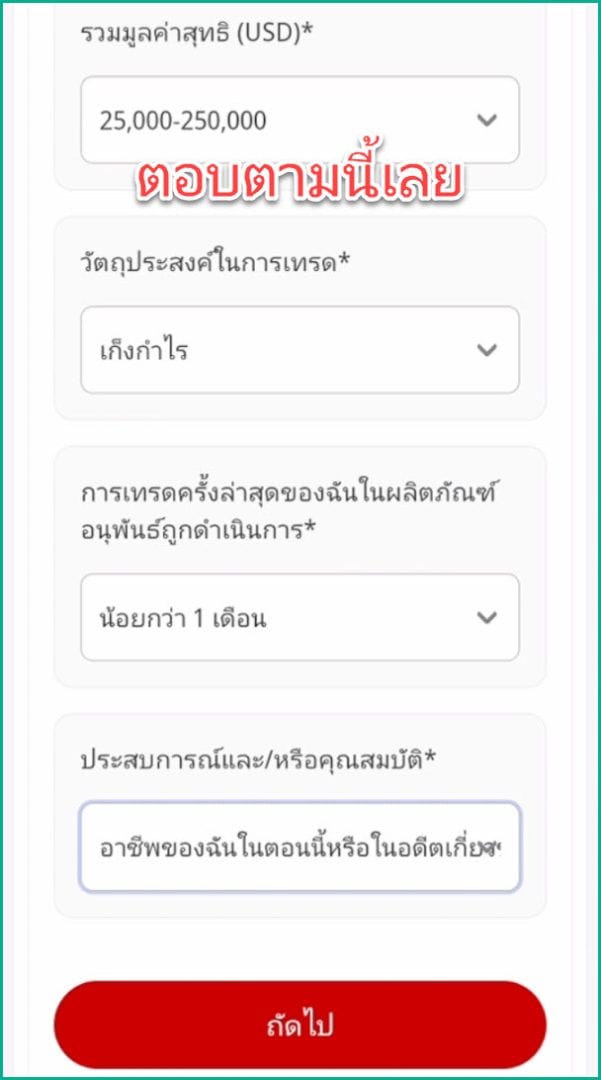Tap the red ถัดไป button
This screenshot has width=601, height=1080.
coord(299,1025)
